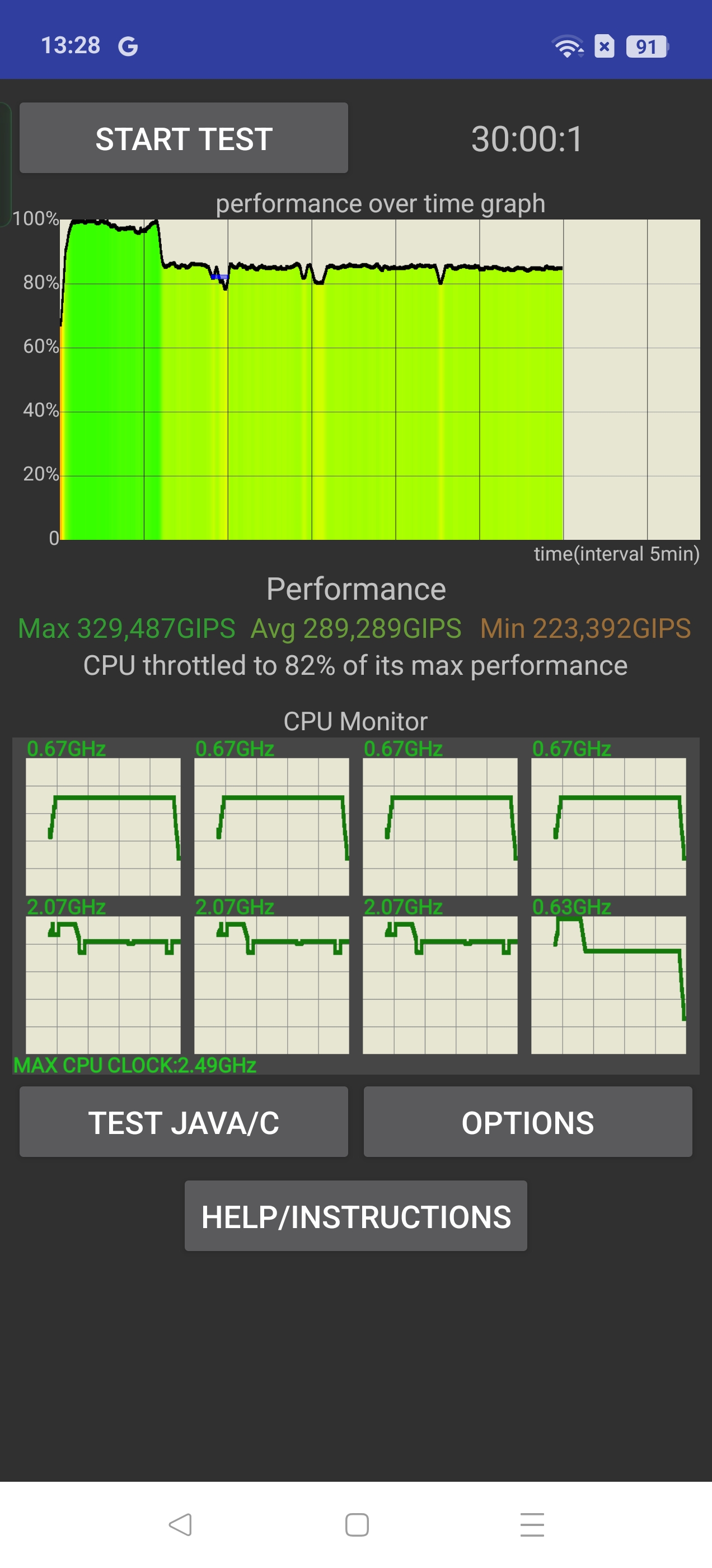View HELP/INSTRUCTIONS
Screen dimensions: 712x1568
coord(355,1216)
